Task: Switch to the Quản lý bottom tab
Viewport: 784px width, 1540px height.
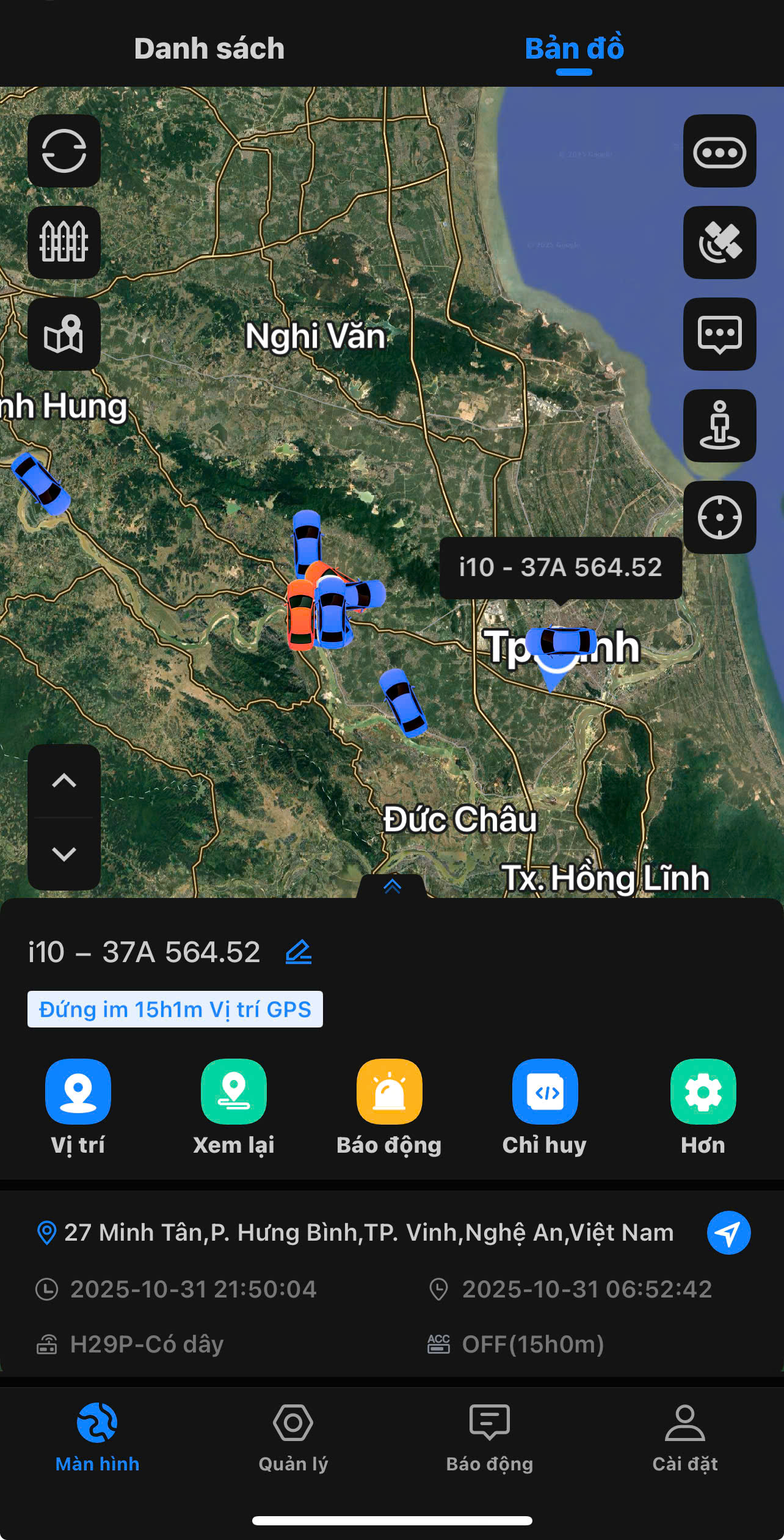Action: pyautogui.click(x=293, y=1439)
